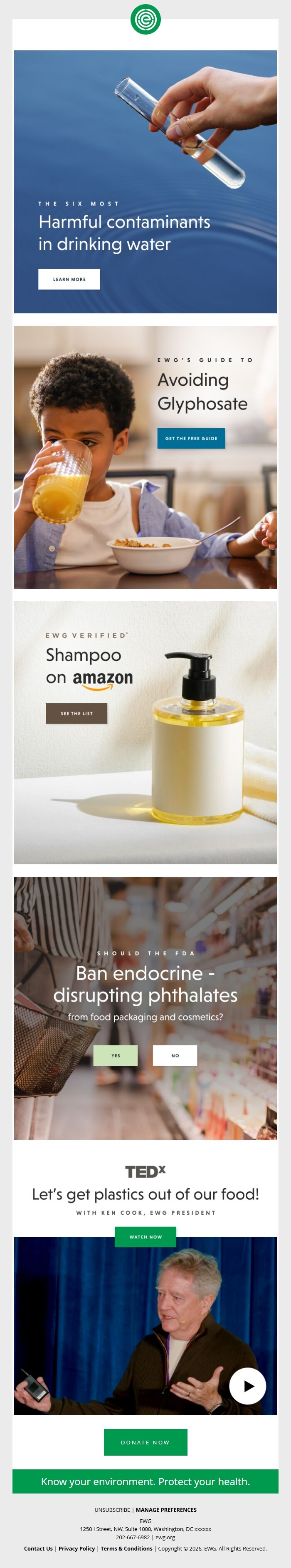Get the free glyphosate guide
Image resolution: width=291 pixels, height=1568 pixels.
click(x=191, y=438)
